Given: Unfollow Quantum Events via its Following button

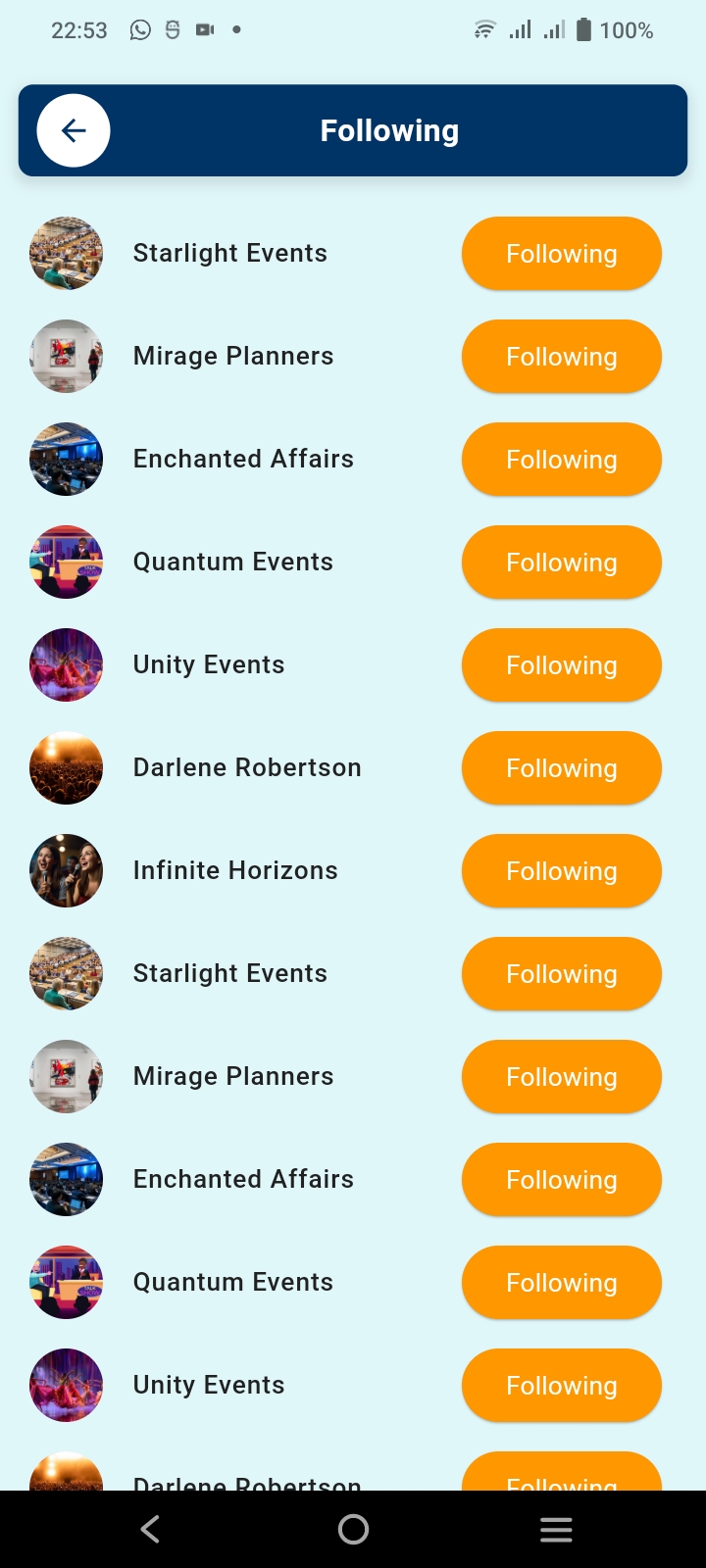Looking at the screenshot, I should (x=561, y=562).
